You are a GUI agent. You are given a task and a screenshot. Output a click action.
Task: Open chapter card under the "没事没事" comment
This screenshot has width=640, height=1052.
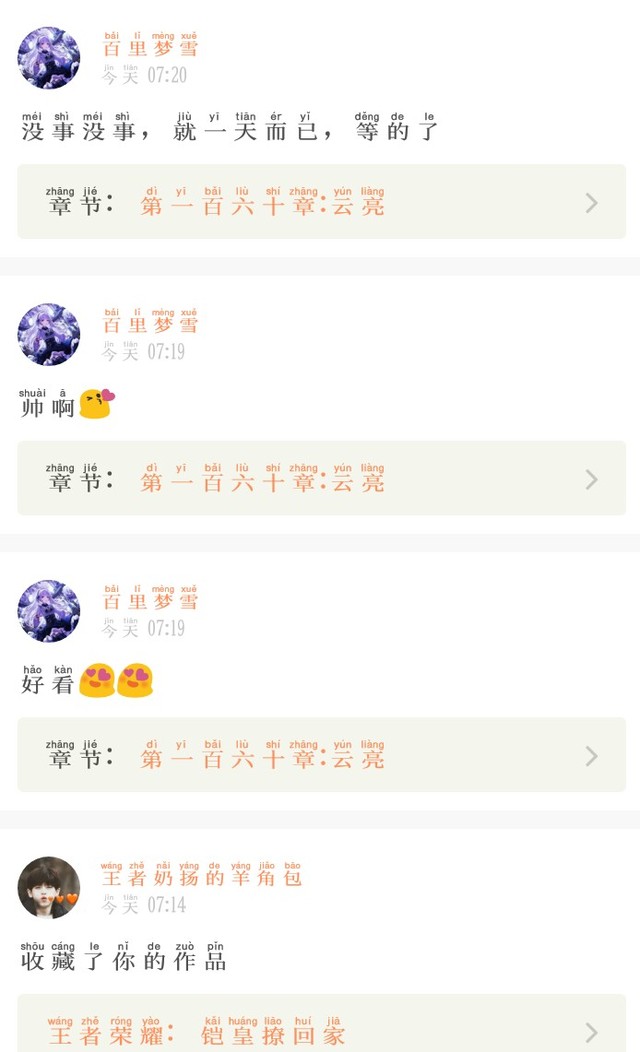(321, 203)
